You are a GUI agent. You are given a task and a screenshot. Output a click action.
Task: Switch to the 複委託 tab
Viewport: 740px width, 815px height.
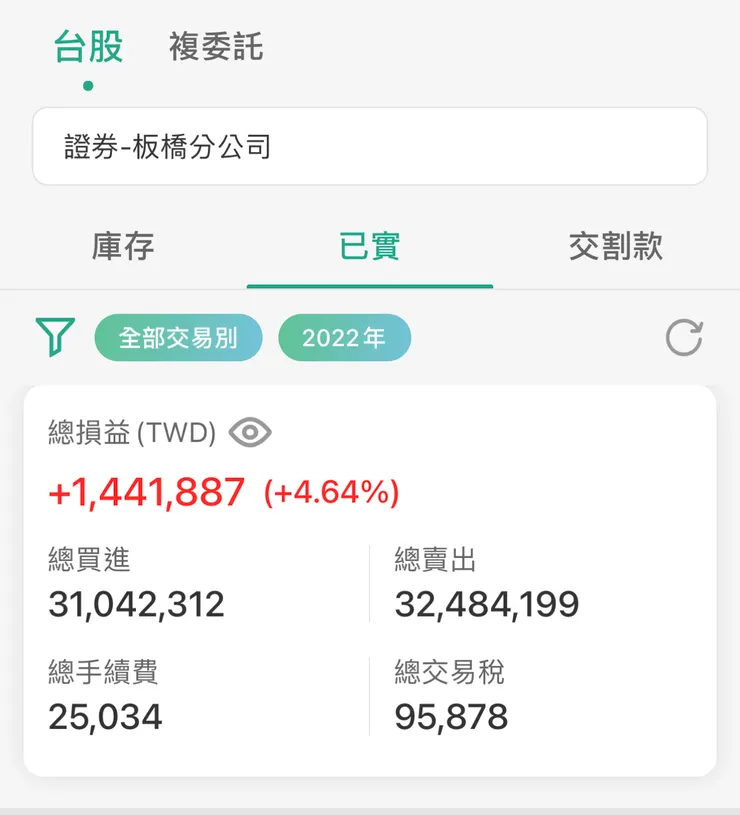[x=216, y=46]
